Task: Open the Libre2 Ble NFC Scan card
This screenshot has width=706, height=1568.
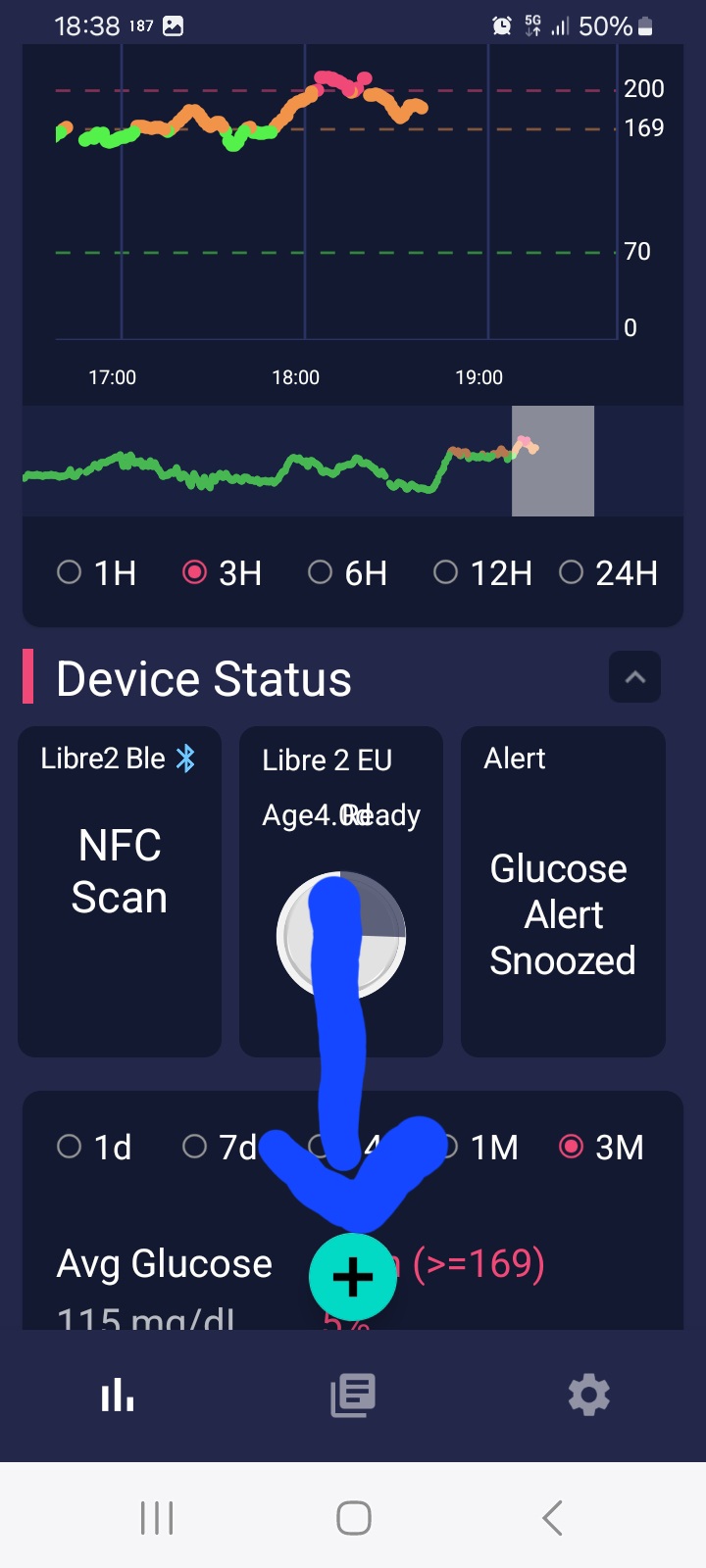Action: coord(120,892)
